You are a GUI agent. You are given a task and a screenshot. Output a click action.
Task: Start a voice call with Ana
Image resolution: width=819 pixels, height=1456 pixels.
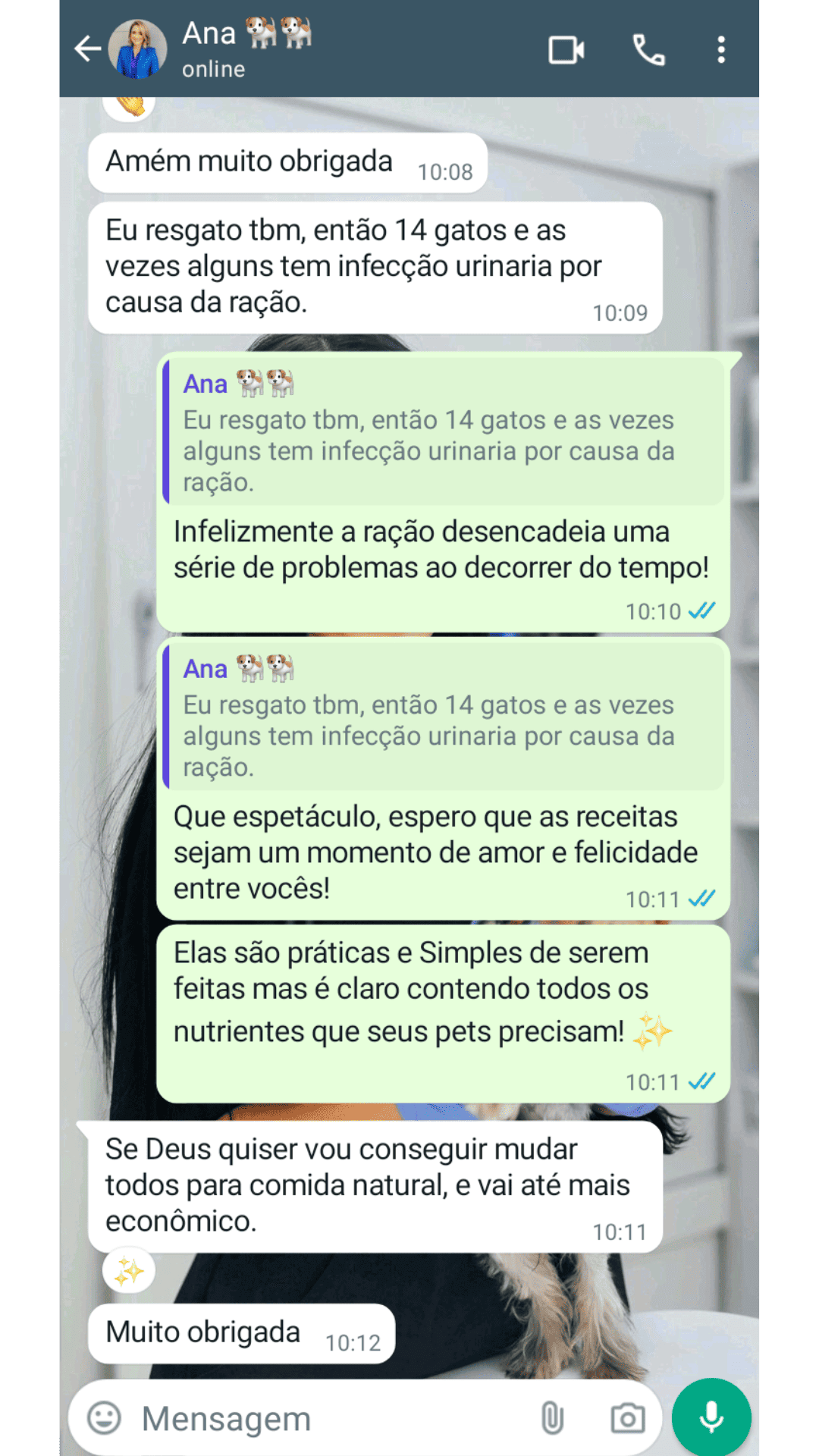pyautogui.click(x=649, y=50)
